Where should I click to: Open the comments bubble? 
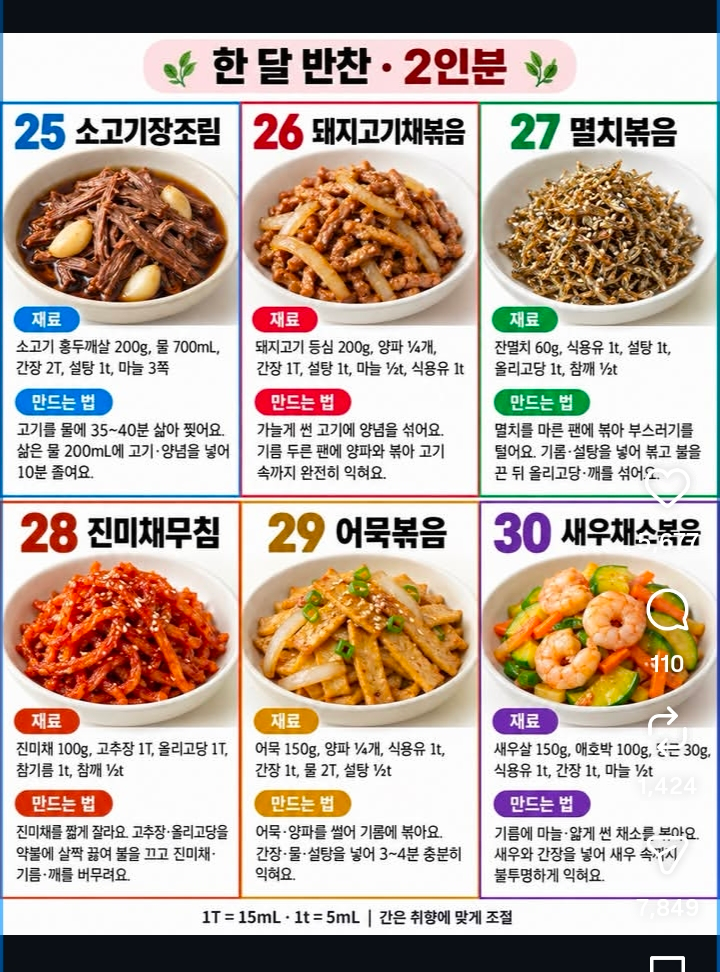[667, 609]
